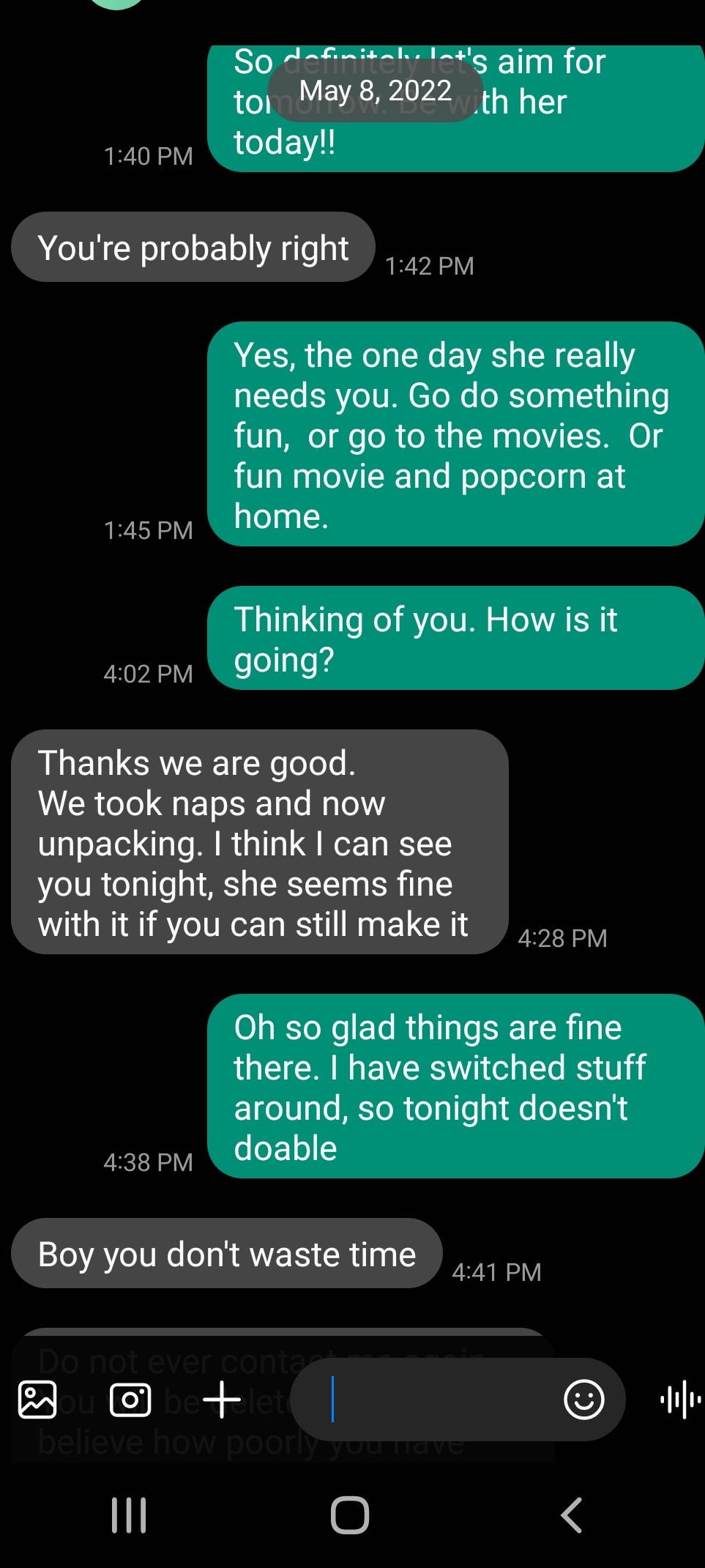The image size is (705, 1568).
Task: Record a voice message
Action: click(x=680, y=1400)
